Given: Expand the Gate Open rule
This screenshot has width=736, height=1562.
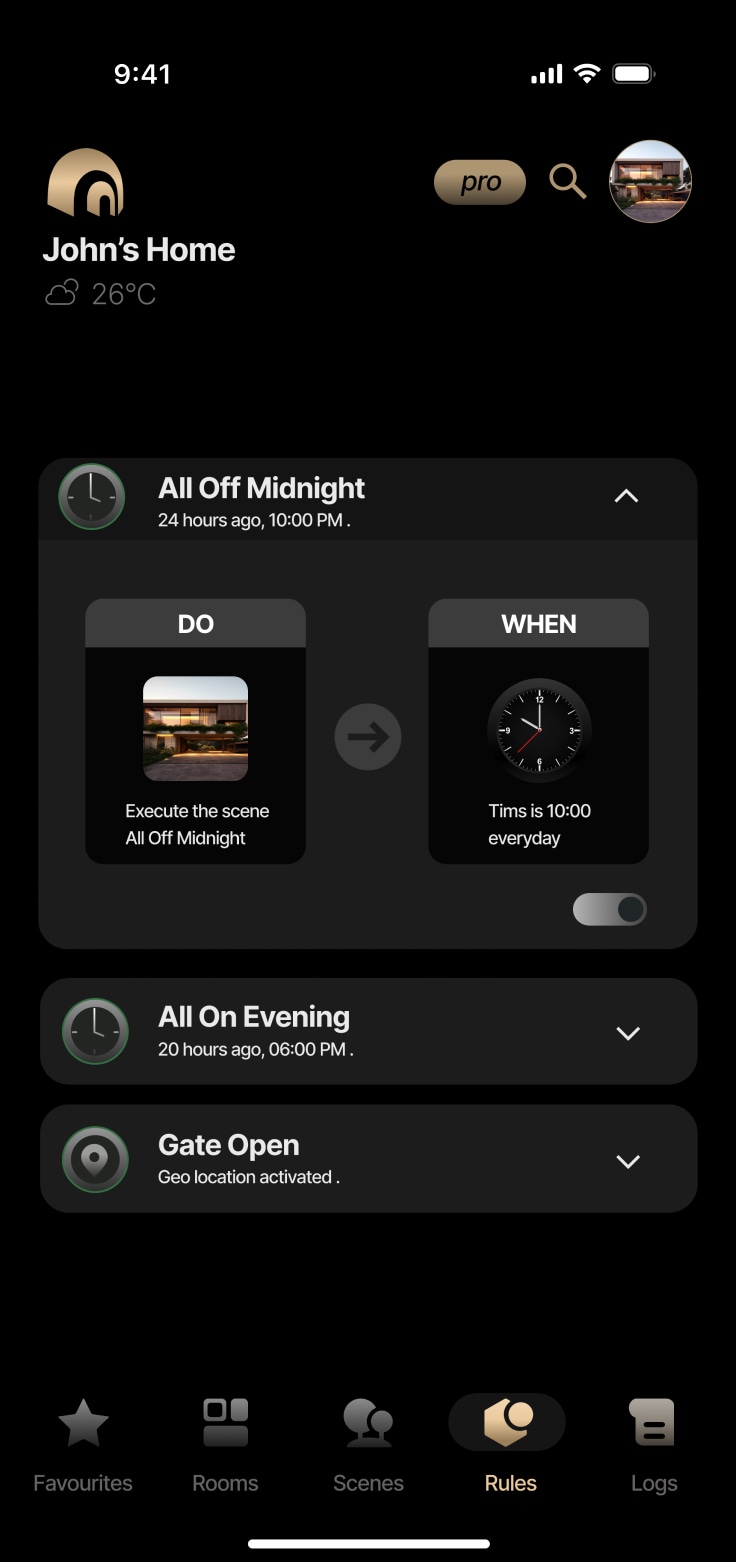Looking at the screenshot, I should 627,1161.
